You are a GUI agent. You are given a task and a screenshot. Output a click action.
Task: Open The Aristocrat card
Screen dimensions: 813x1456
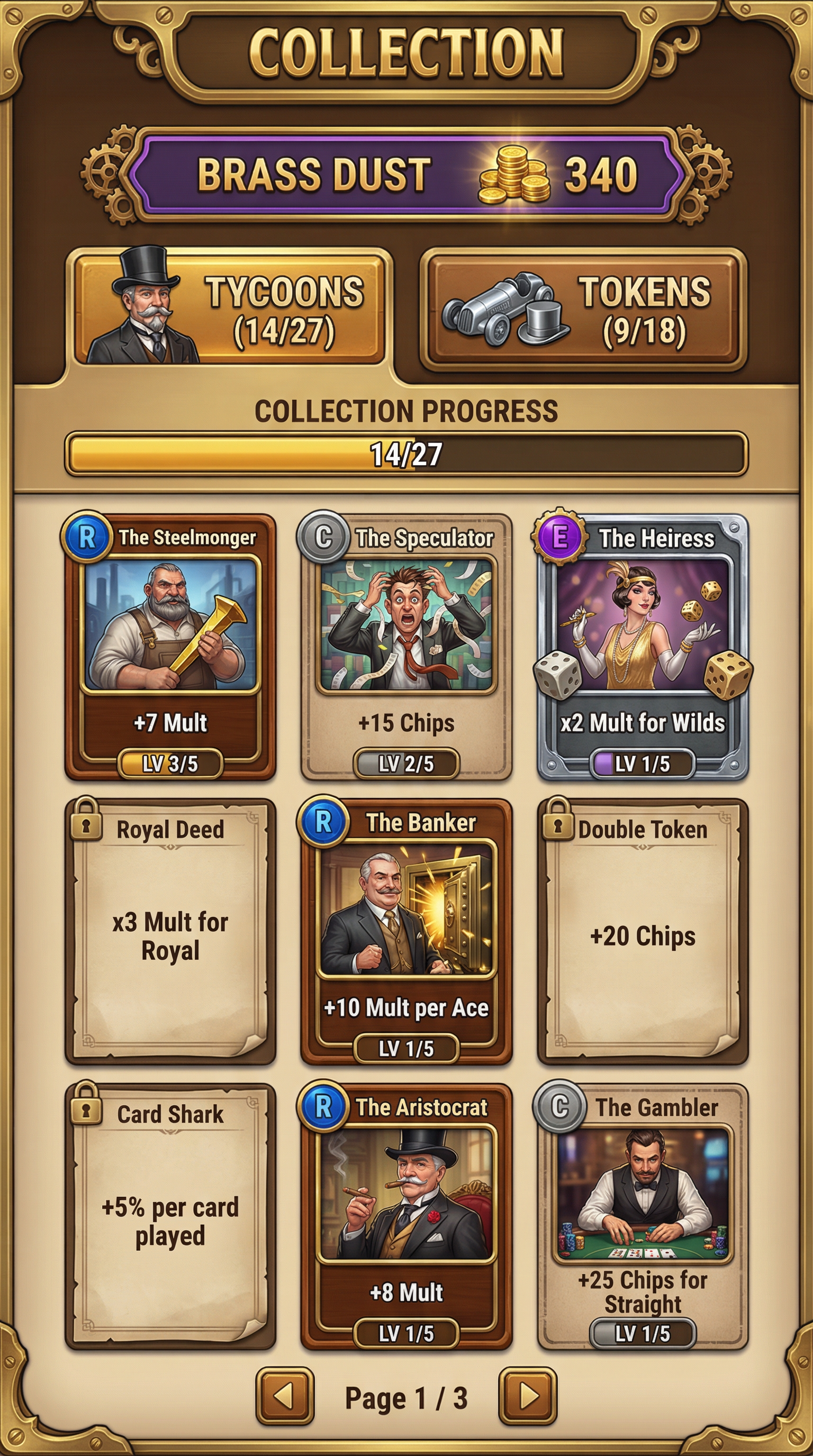tap(406, 1217)
